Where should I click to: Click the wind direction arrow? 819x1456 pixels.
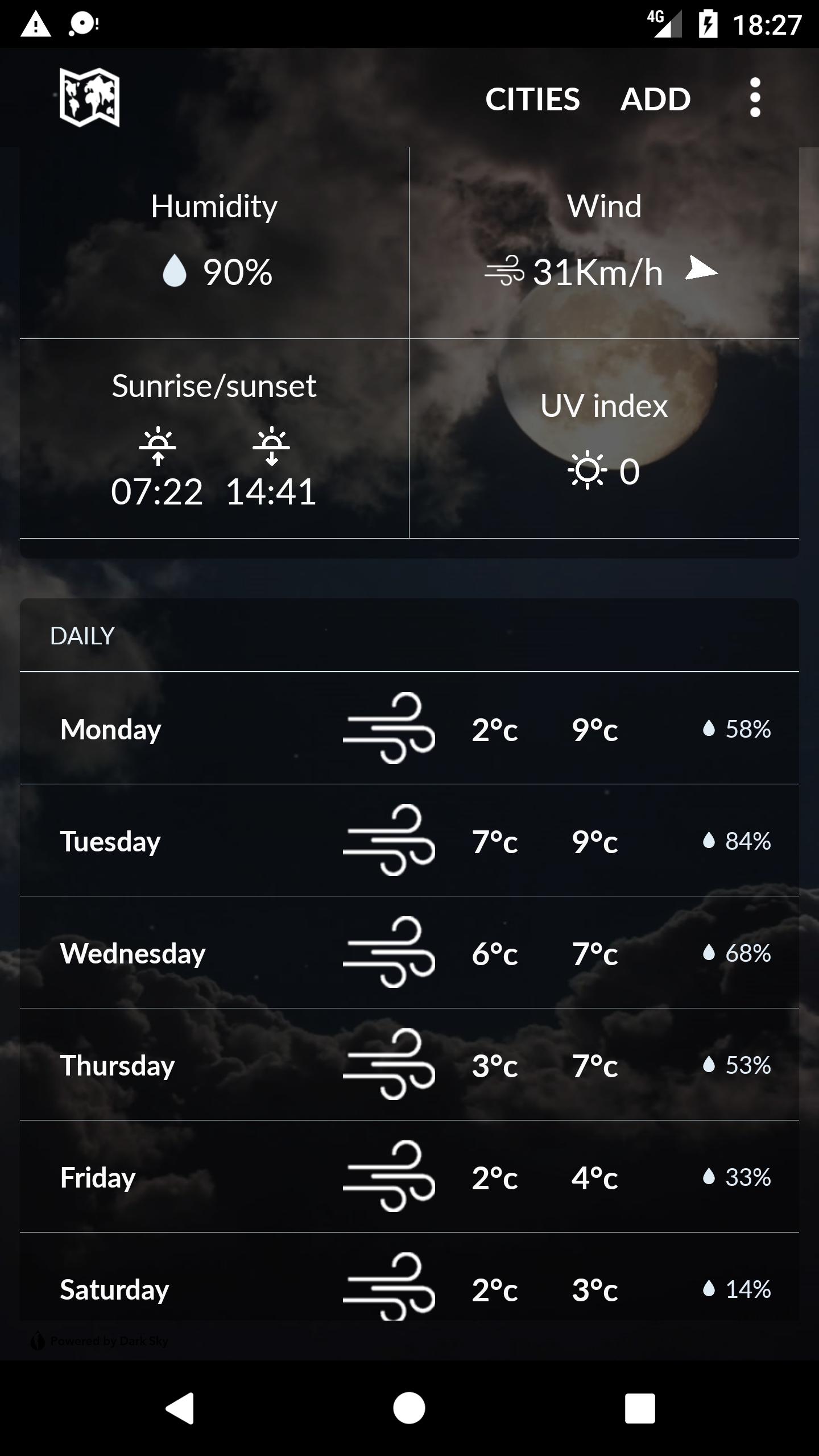point(700,271)
